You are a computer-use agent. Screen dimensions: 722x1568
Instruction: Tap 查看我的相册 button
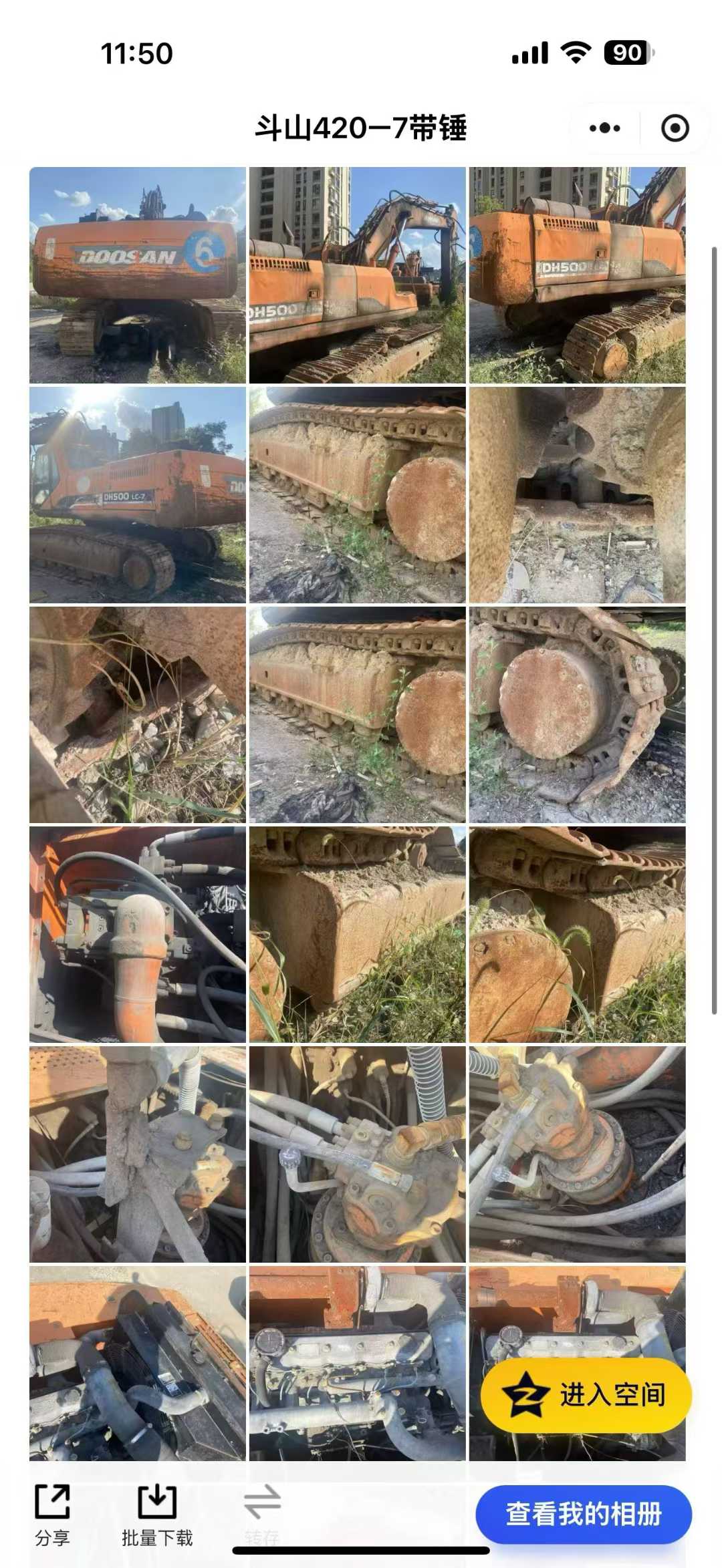(x=583, y=1514)
